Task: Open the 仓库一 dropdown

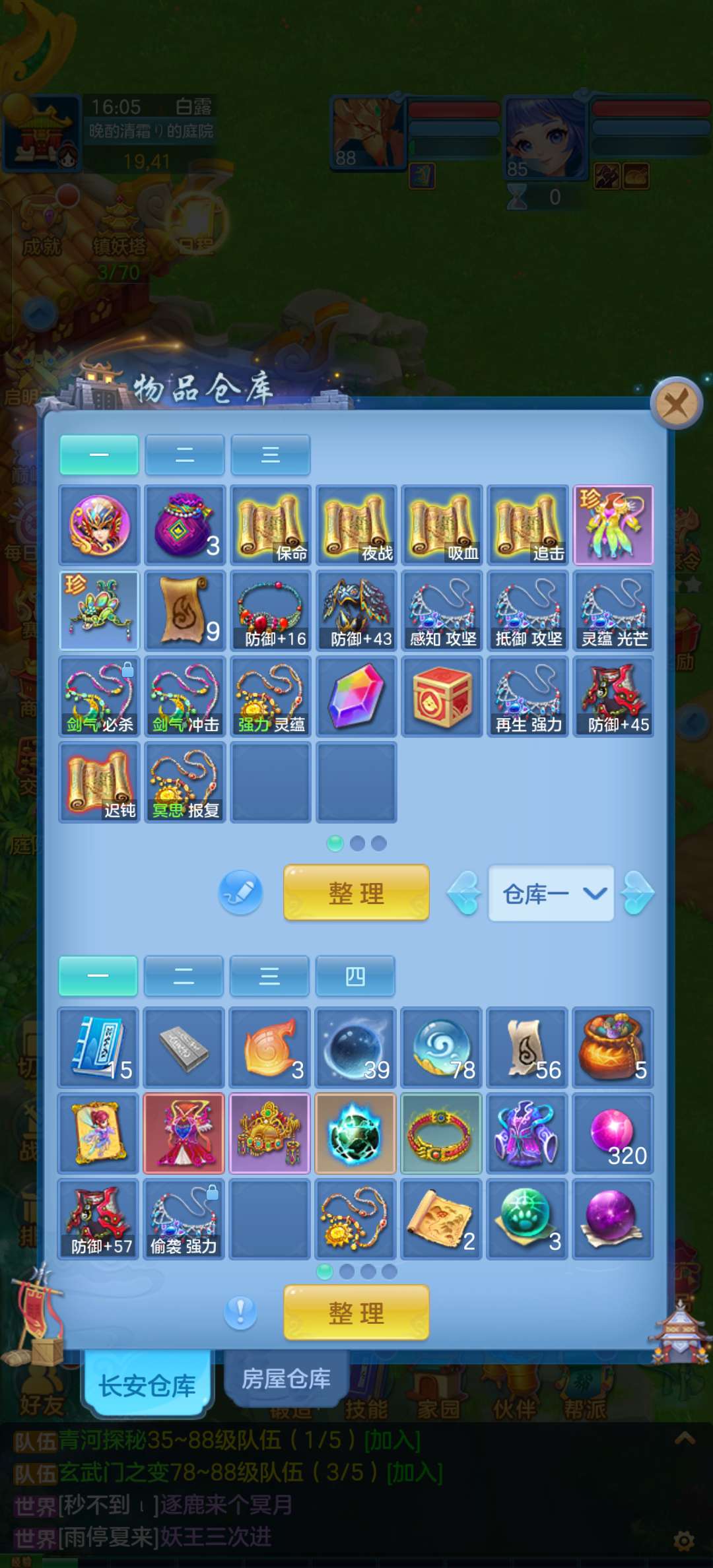Action: click(551, 894)
